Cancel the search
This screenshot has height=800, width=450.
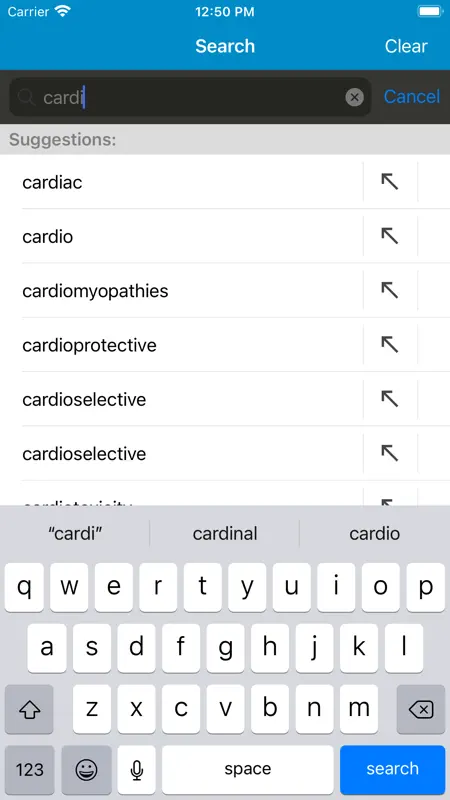pyautogui.click(x=411, y=96)
